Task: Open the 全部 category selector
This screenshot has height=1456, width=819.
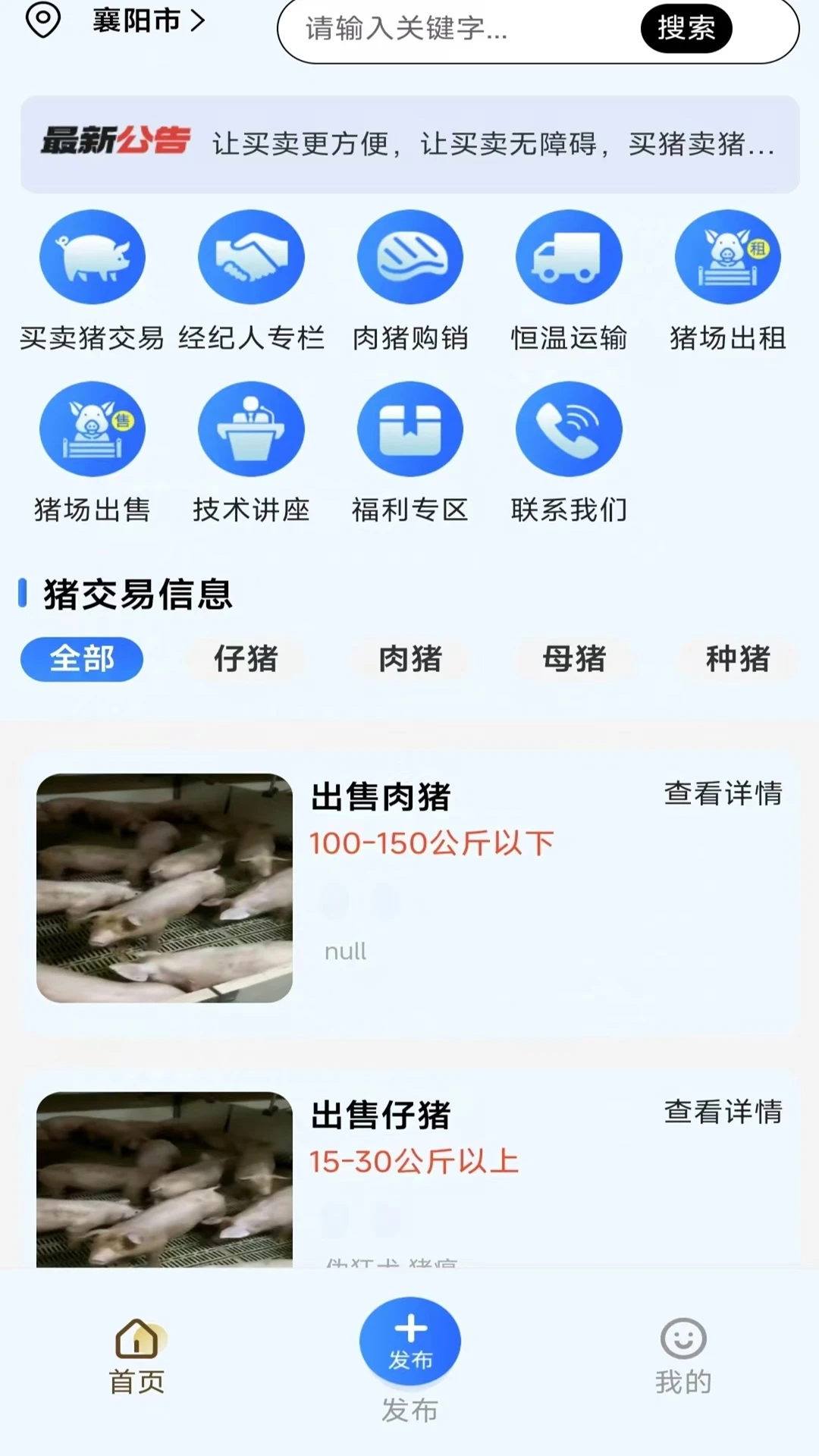Action: [x=82, y=660]
